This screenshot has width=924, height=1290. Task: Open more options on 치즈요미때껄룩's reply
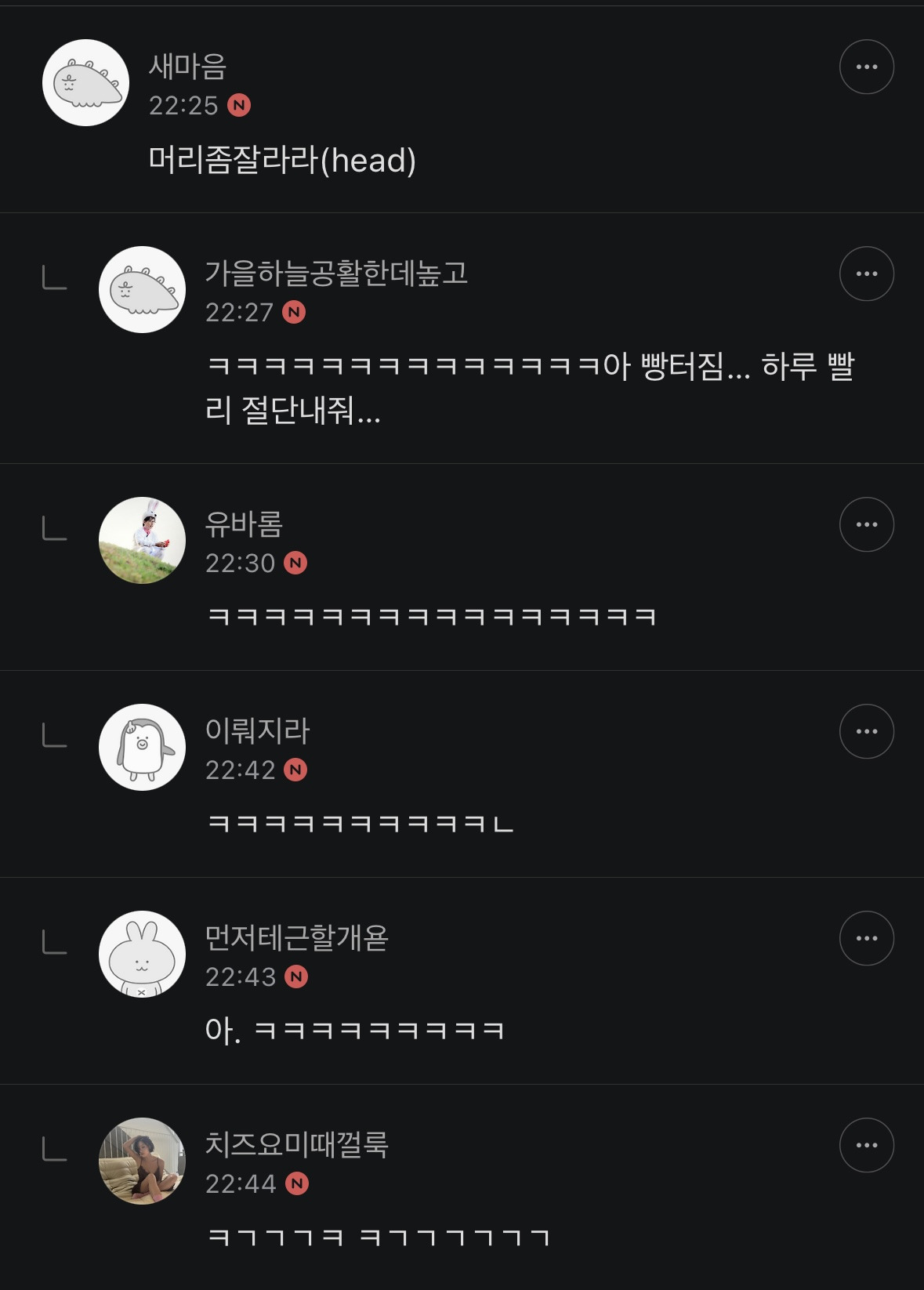tap(866, 1145)
